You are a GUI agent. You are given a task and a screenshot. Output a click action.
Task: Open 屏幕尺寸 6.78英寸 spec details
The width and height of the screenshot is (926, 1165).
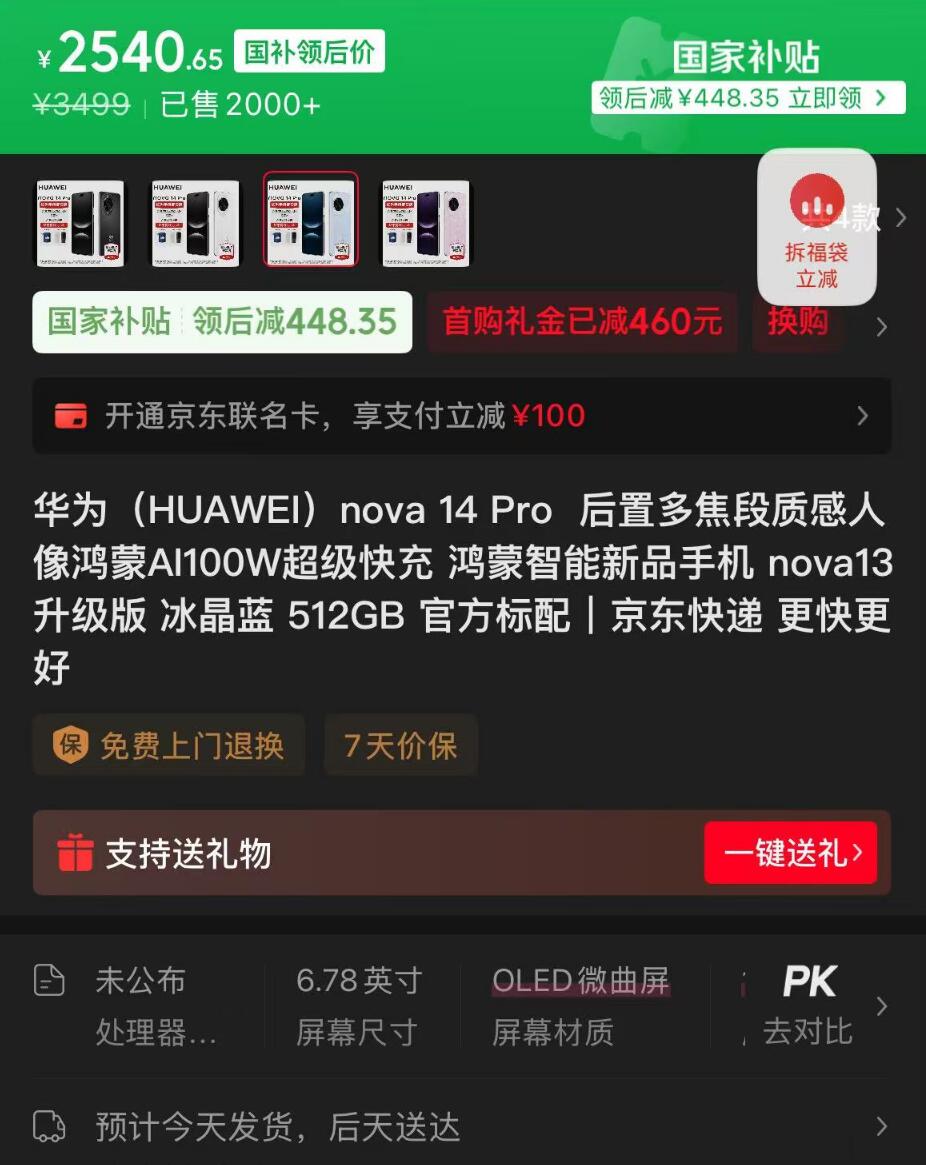(x=358, y=1005)
